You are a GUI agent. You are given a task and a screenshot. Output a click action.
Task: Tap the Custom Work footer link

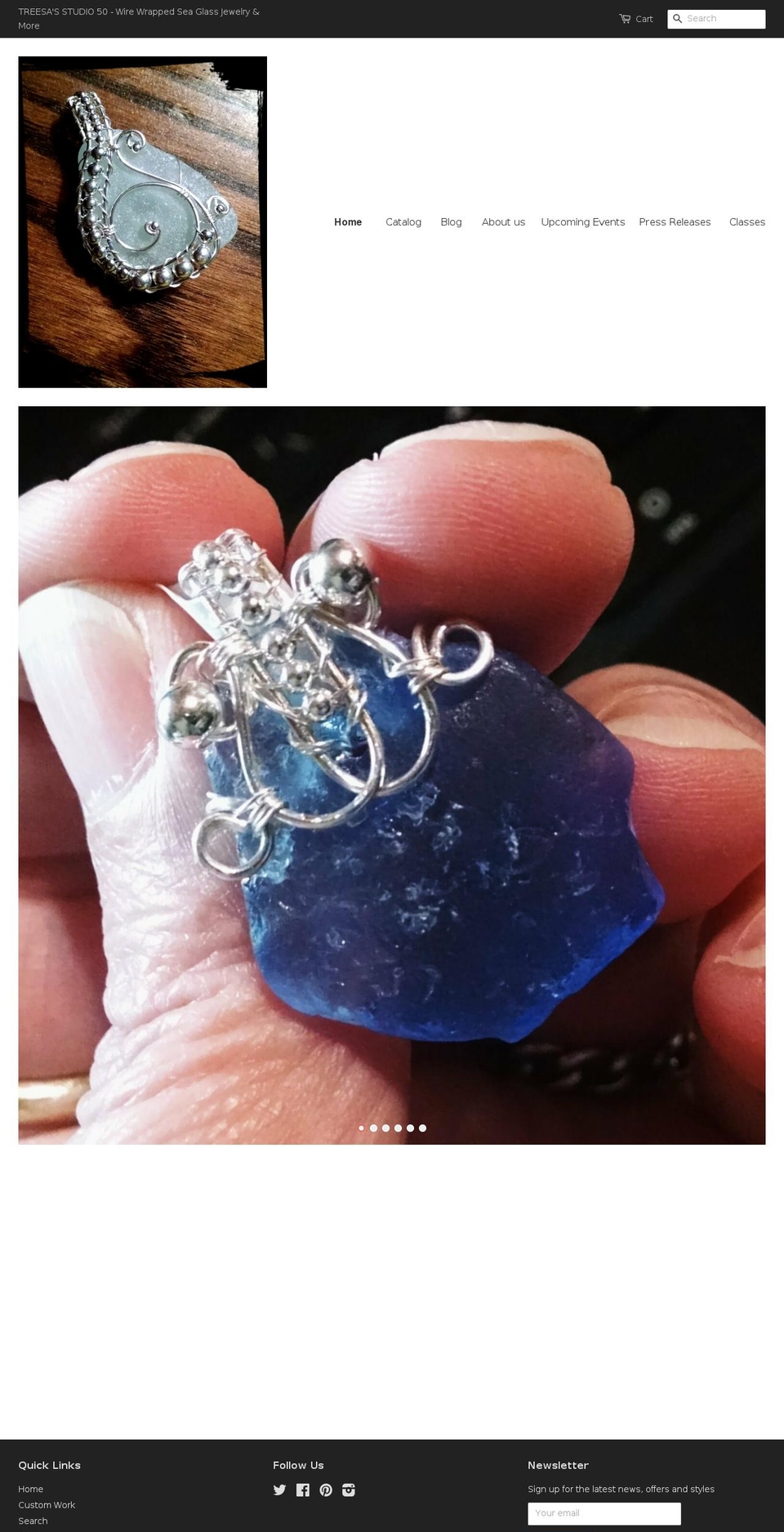point(47,1505)
